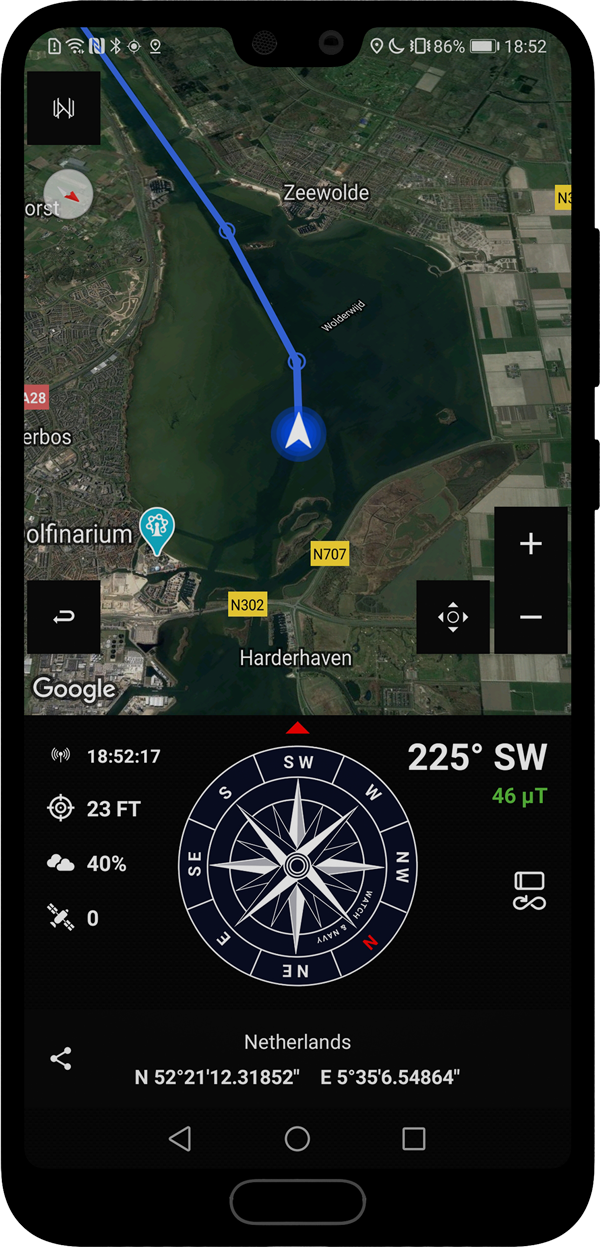
Task: Tap the return arrow button on the map
Action: (63, 617)
